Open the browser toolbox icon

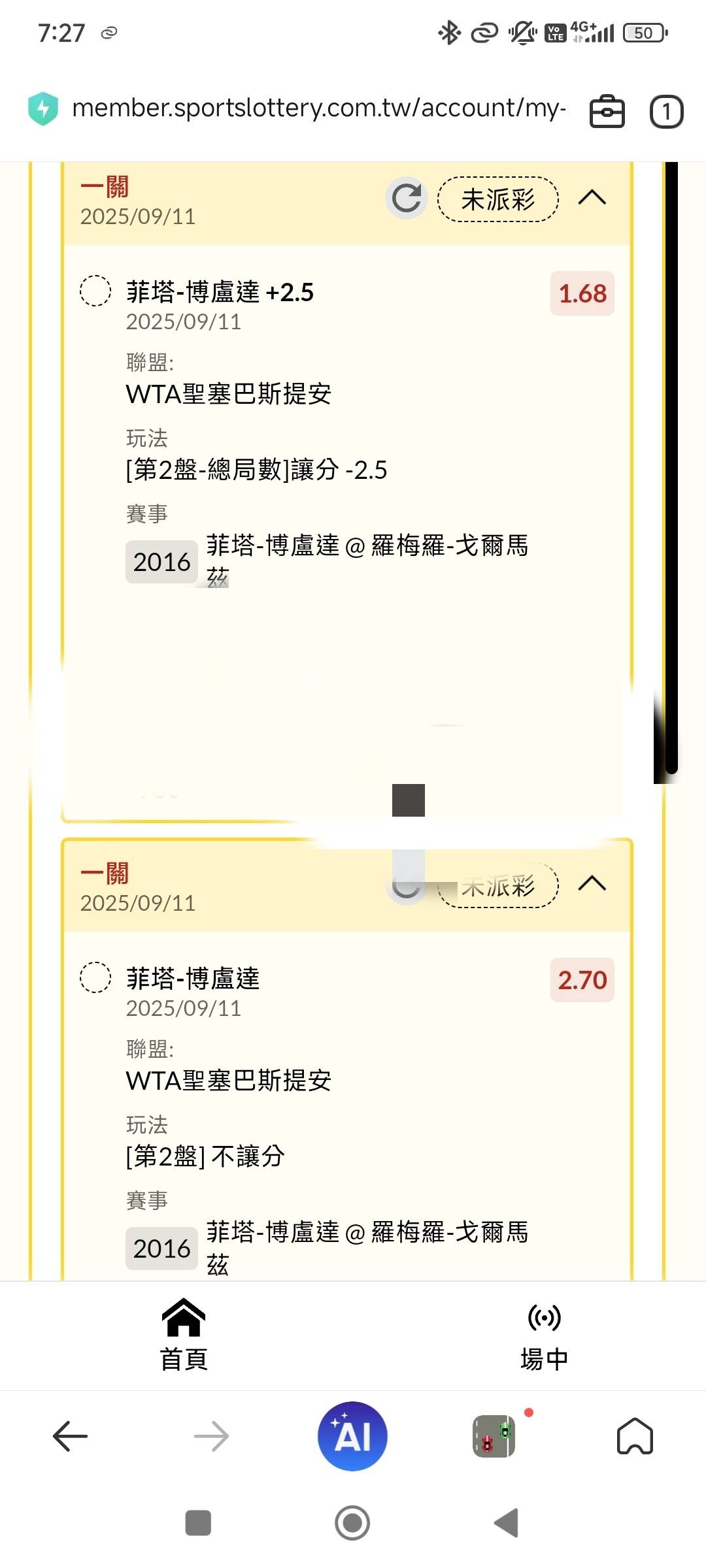pos(607,111)
